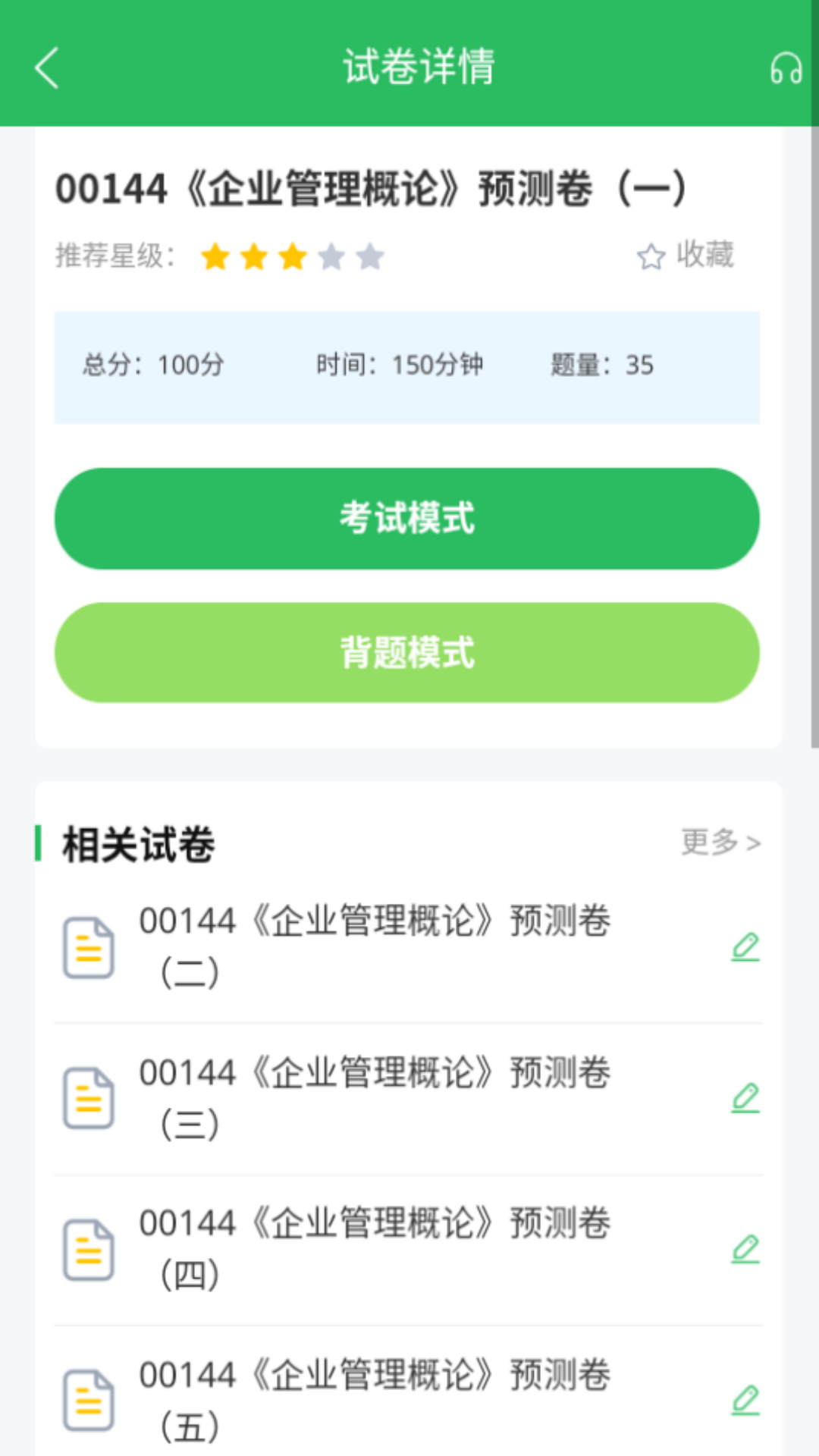Select the fourth rating star

(x=330, y=256)
